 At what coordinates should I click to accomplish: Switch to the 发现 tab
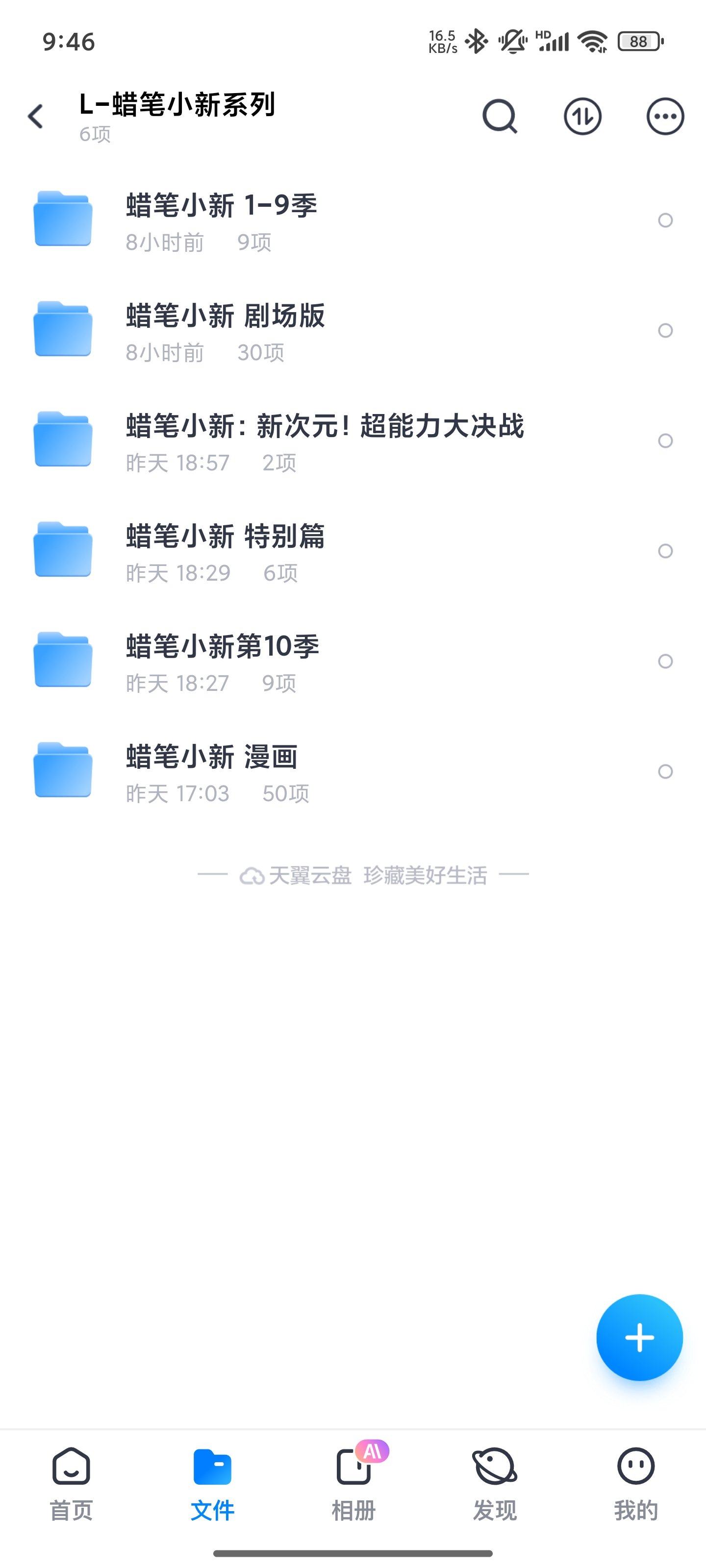(x=495, y=1483)
